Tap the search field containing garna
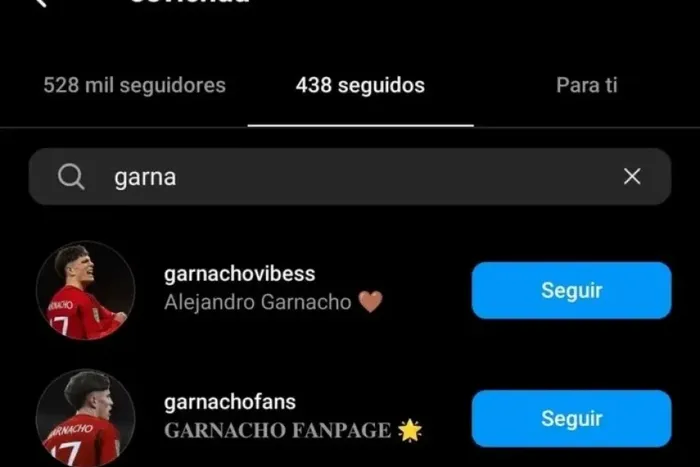700x467 pixels. (340, 177)
